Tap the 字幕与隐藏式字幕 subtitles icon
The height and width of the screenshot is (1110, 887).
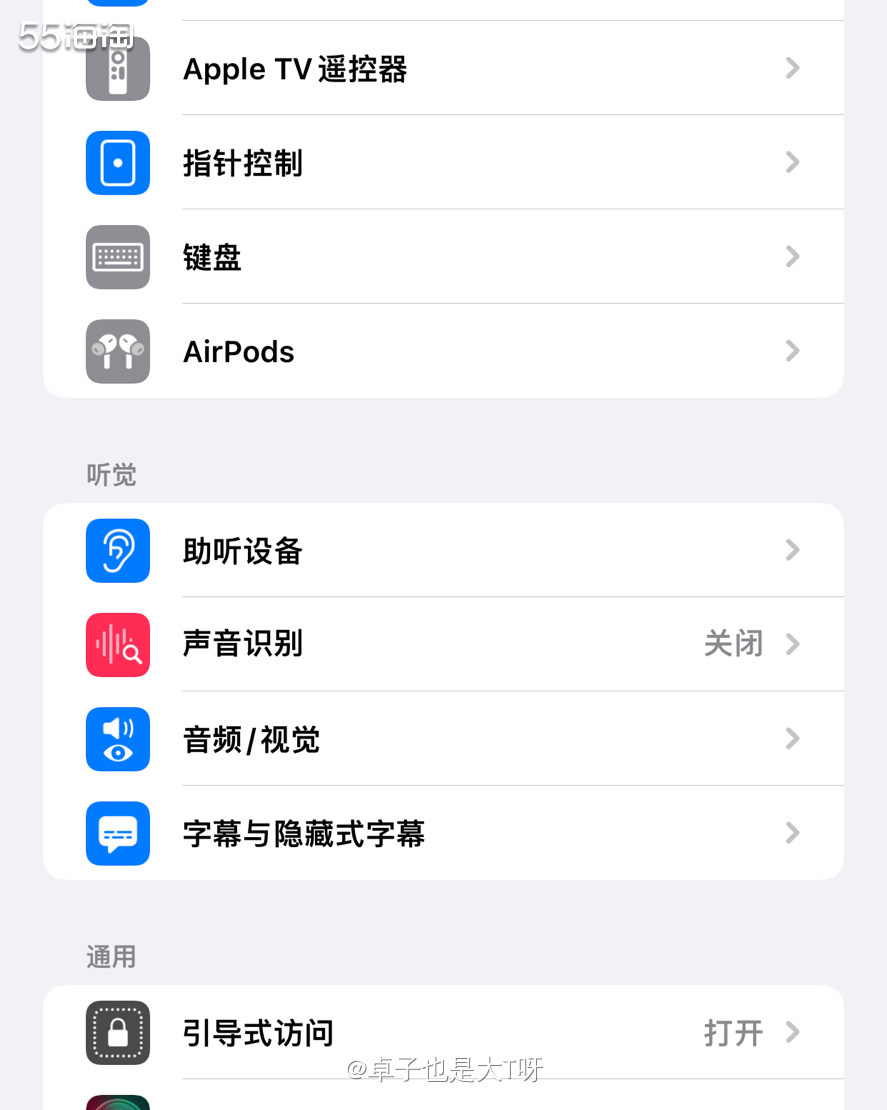coord(117,833)
